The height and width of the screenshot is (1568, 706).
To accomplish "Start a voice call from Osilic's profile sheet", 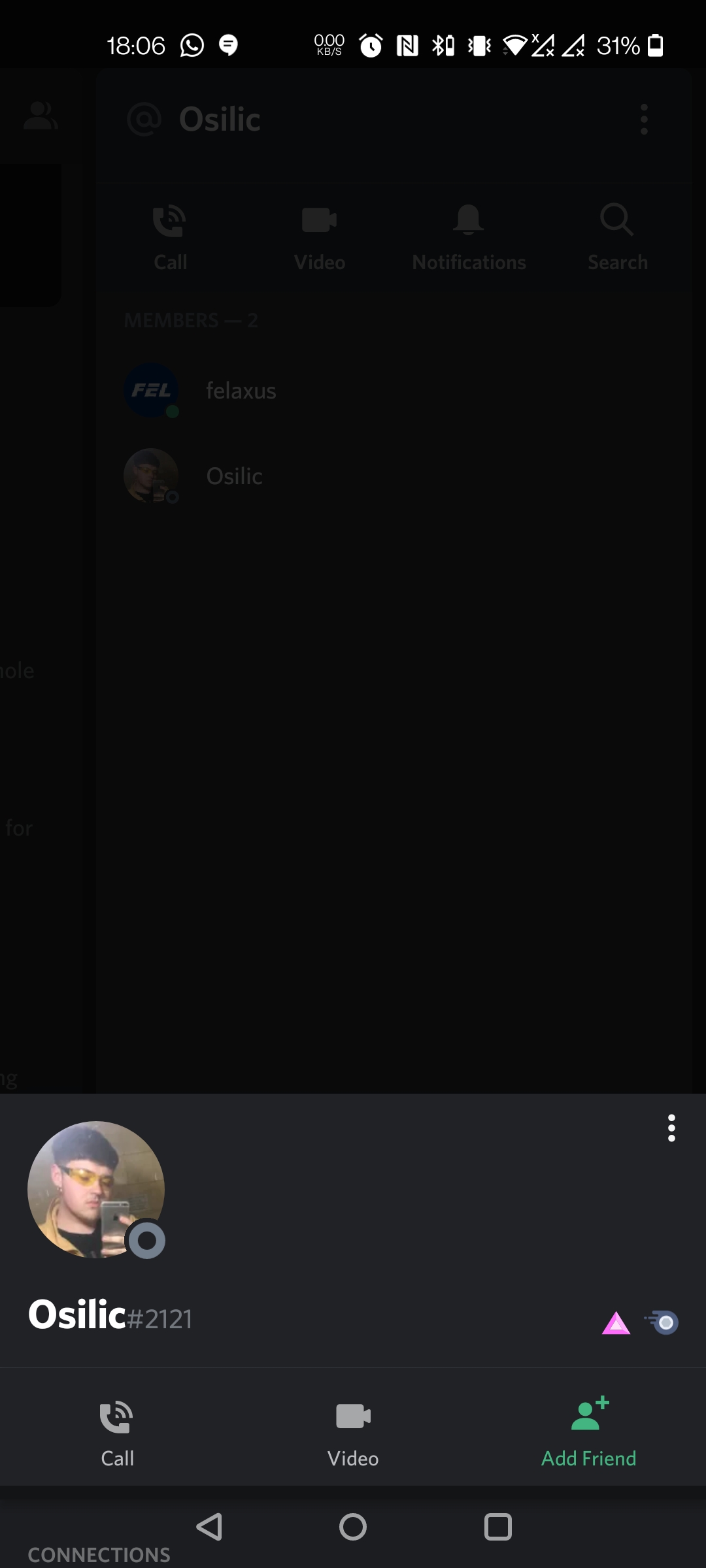I will (117, 1429).
